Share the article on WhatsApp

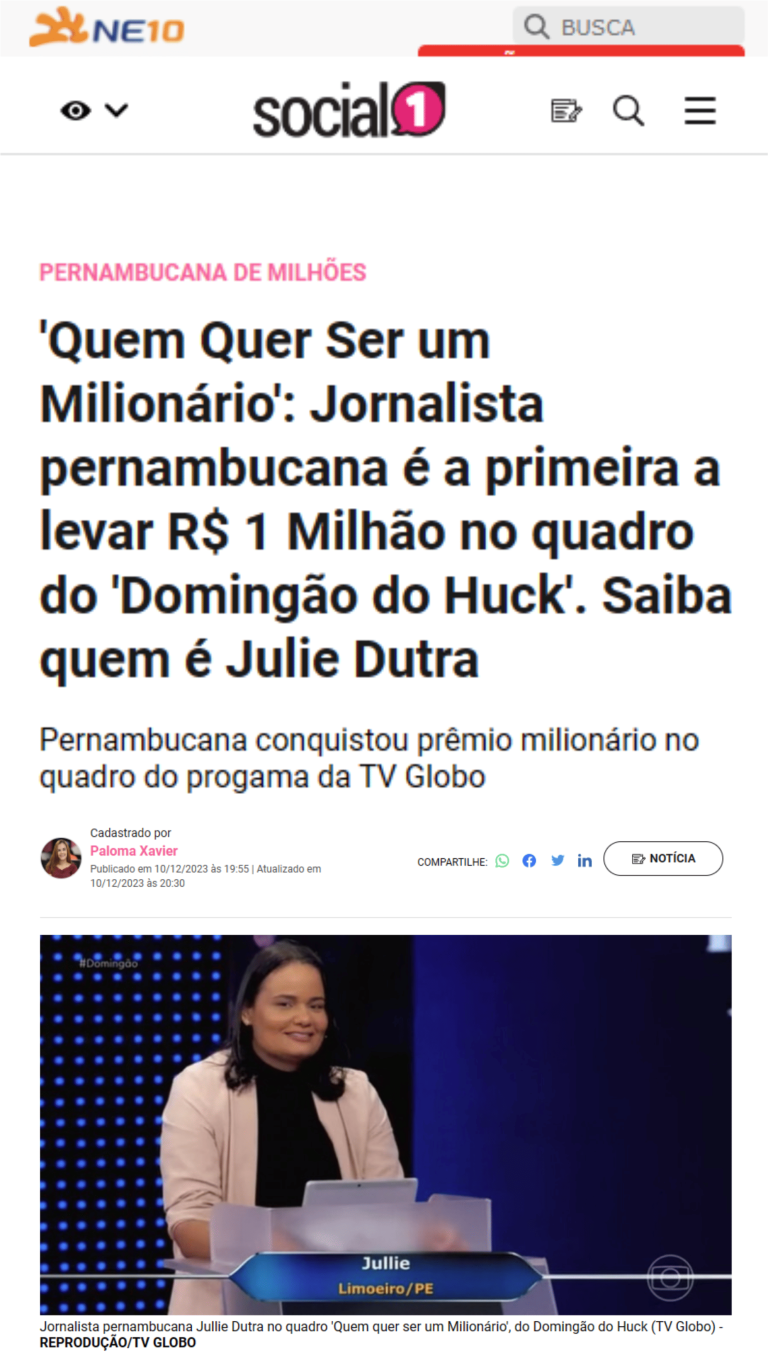502,861
